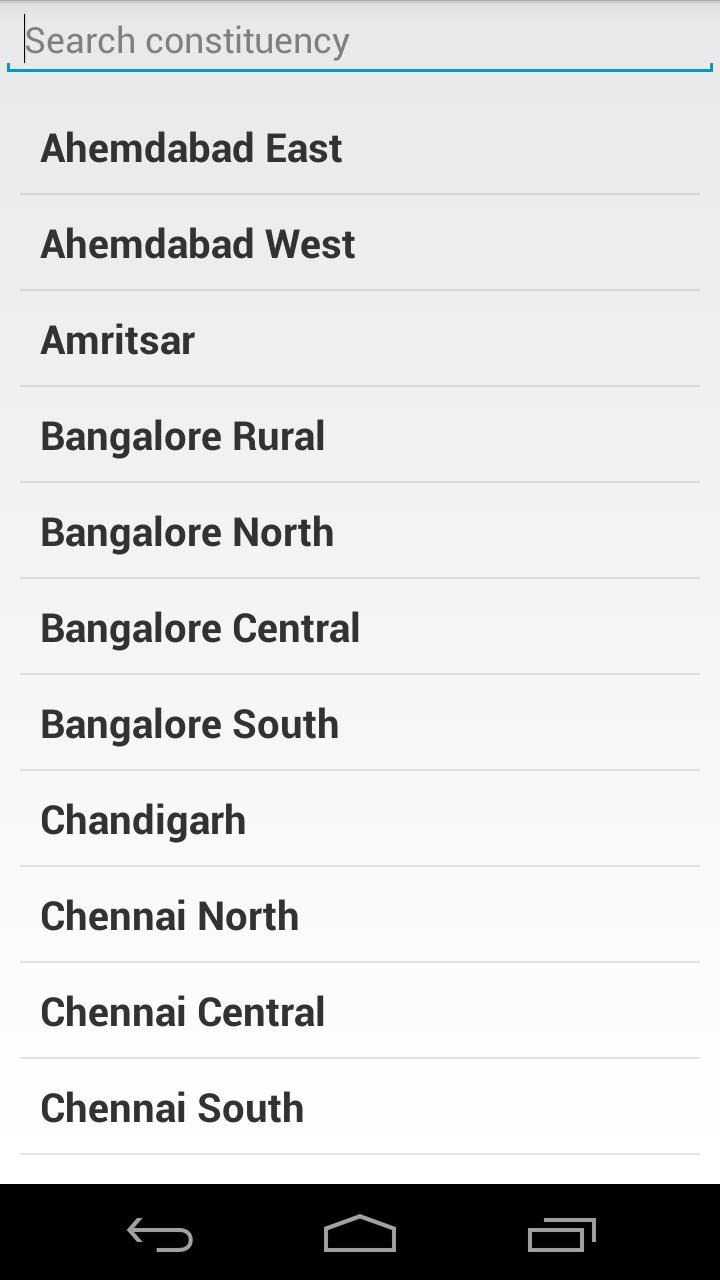The height and width of the screenshot is (1280, 720).
Task: Pick Bangalore Central from the list
Action: click(x=360, y=628)
